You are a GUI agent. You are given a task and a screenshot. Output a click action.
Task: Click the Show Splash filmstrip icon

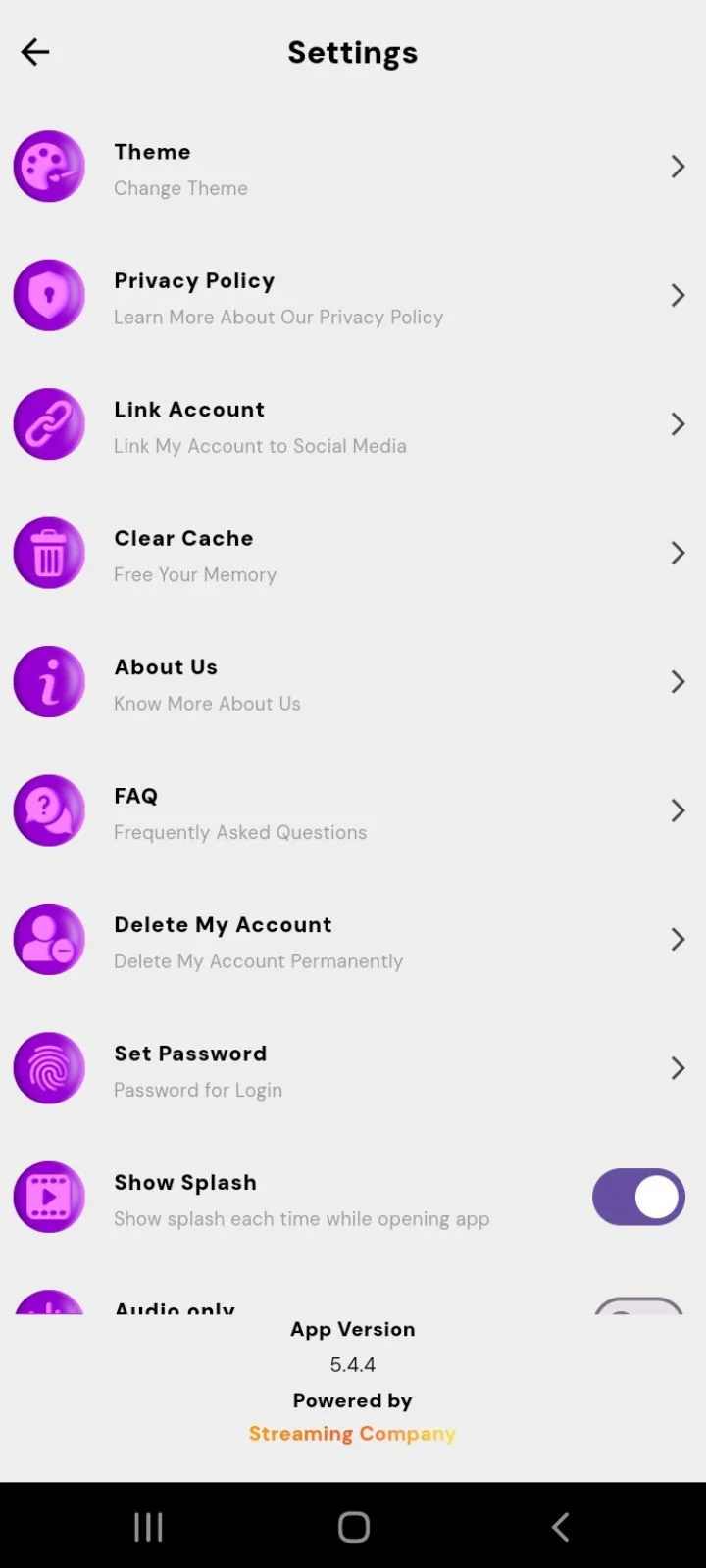(x=49, y=1197)
